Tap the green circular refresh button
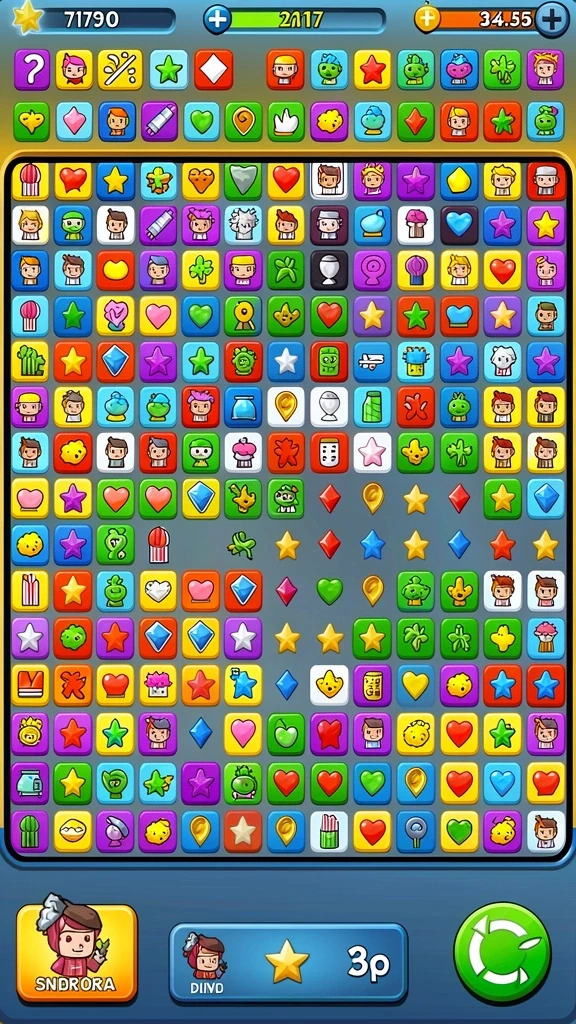 pyautogui.click(x=502, y=953)
